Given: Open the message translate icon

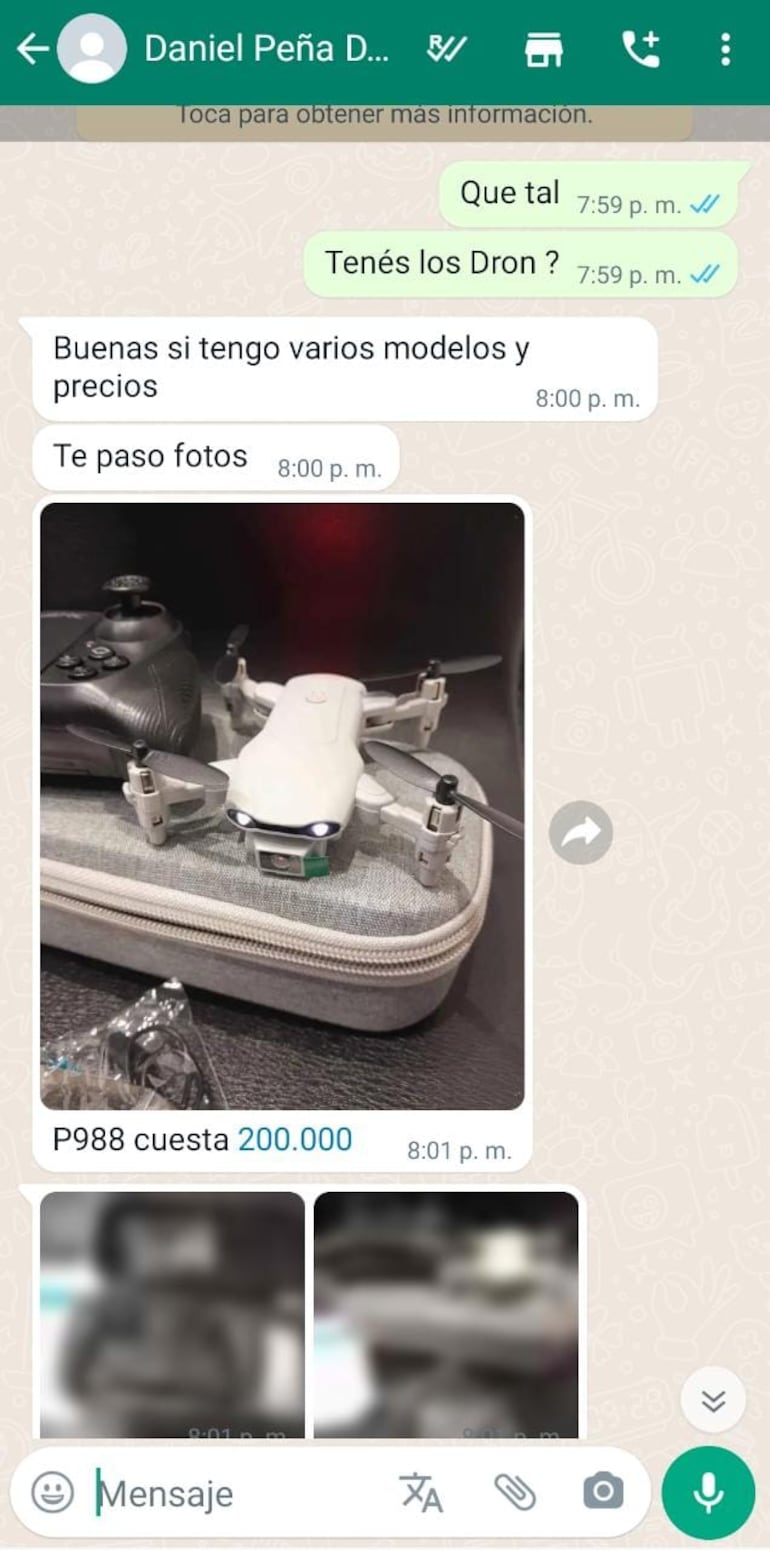Looking at the screenshot, I should pos(421,1493).
